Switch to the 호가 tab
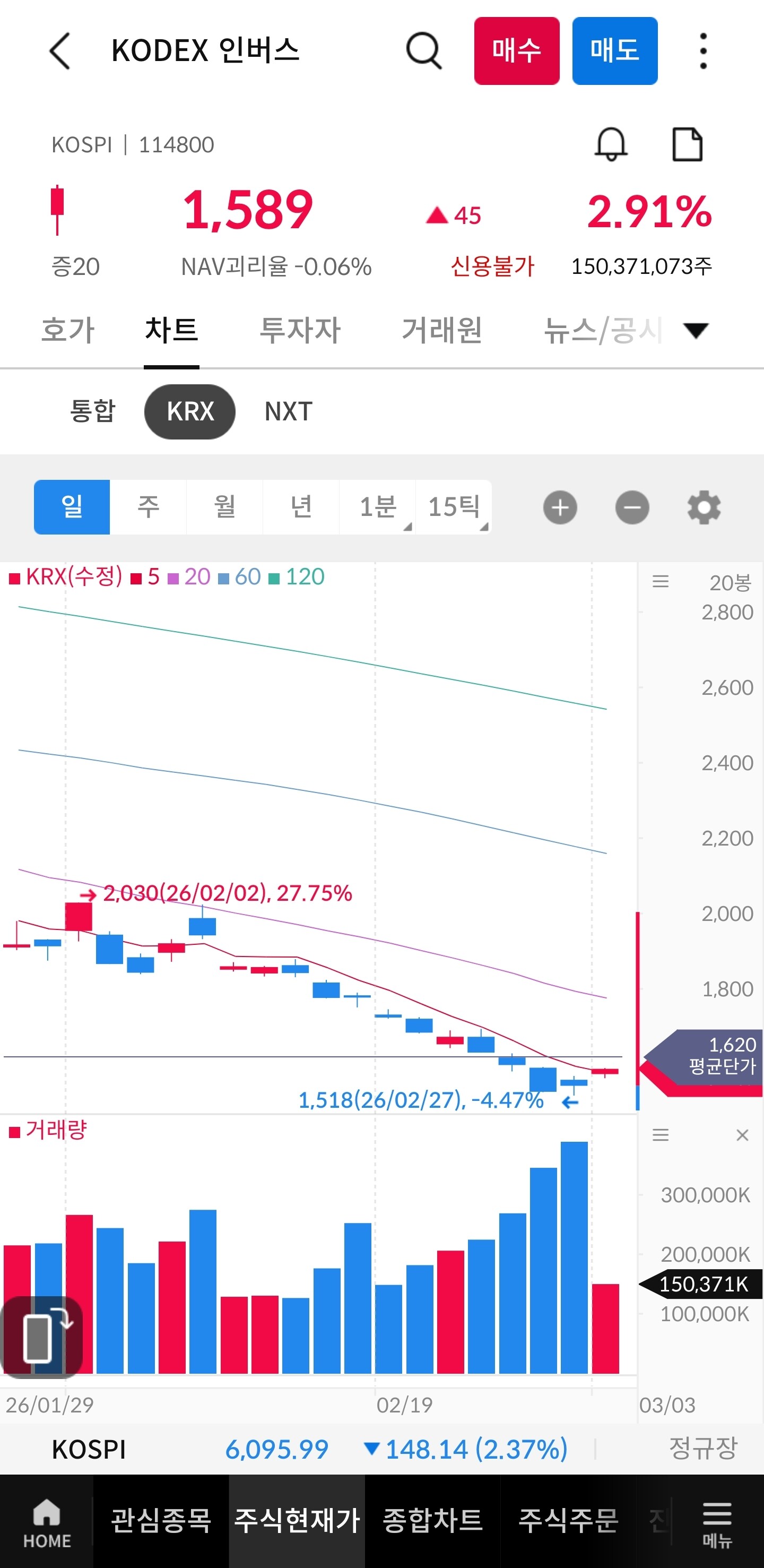The height and width of the screenshot is (1568, 764). (x=67, y=330)
